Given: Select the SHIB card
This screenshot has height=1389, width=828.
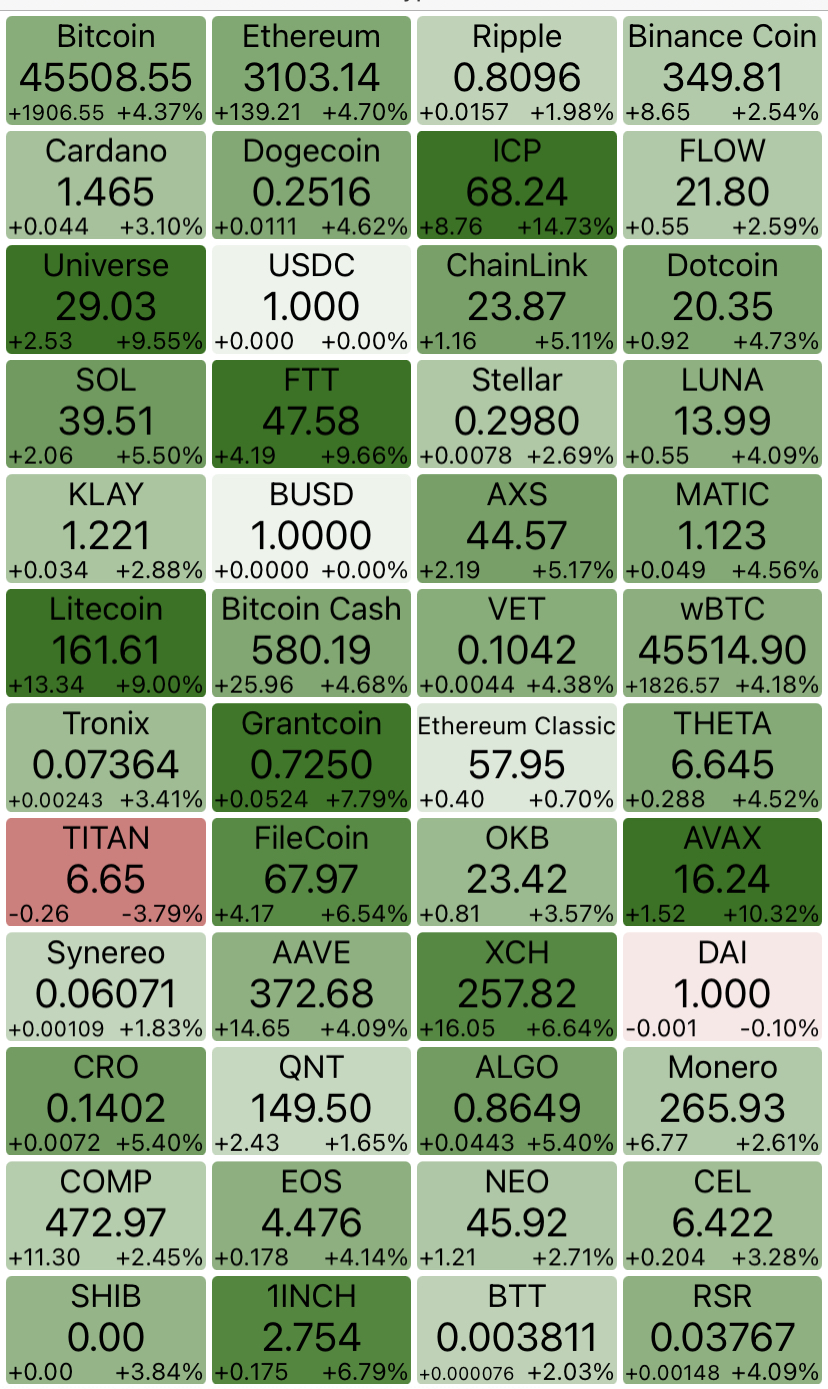Looking at the screenshot, I should click(x=106, y=1330).
